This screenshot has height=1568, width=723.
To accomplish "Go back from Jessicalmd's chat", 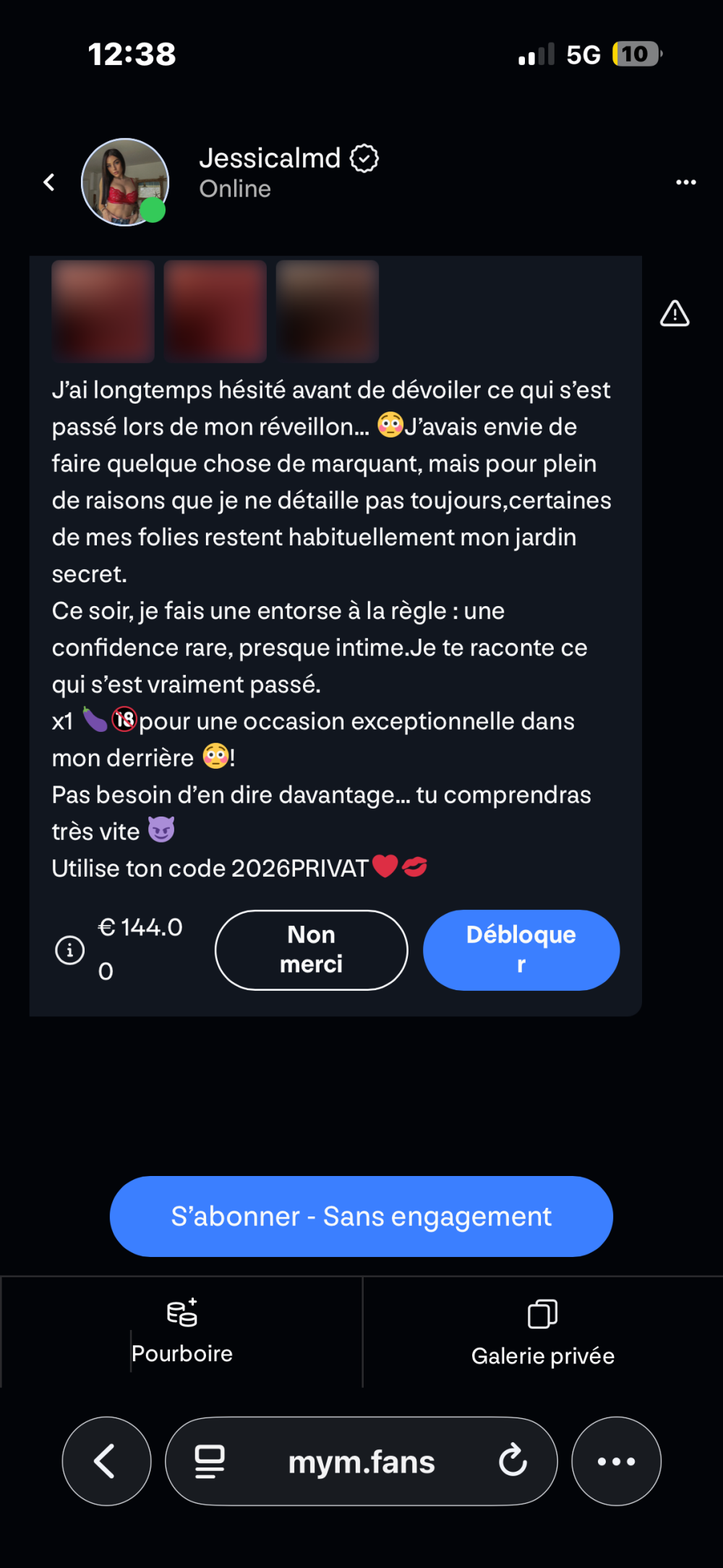I will click(x=49, y=182).
